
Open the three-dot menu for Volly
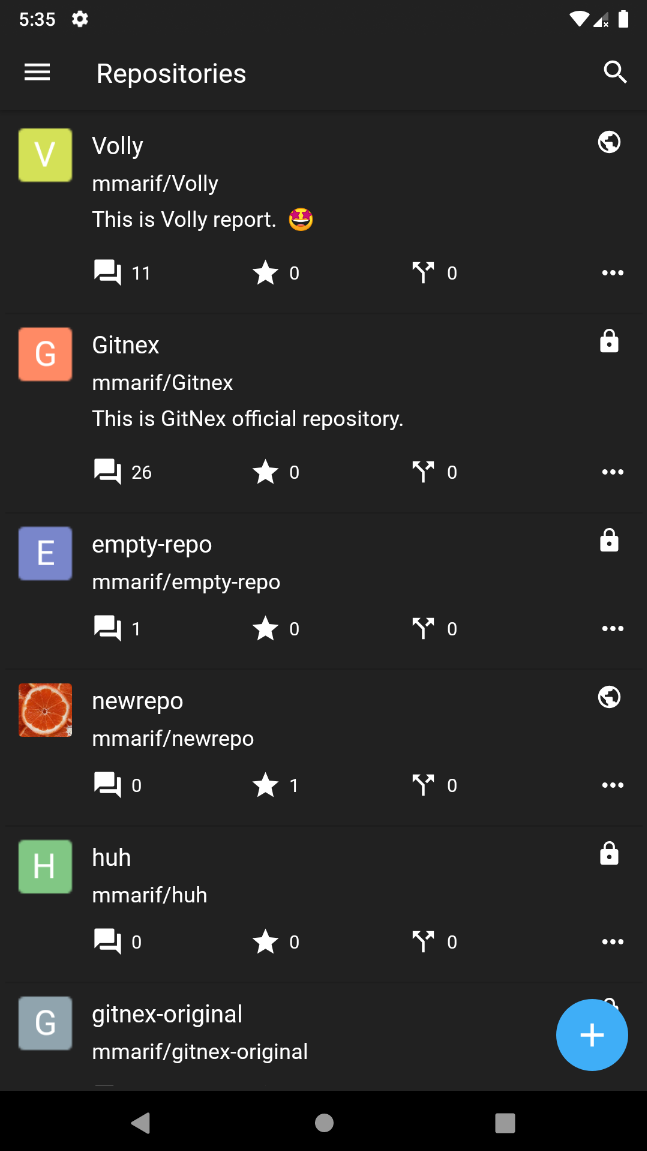(612, 273)
